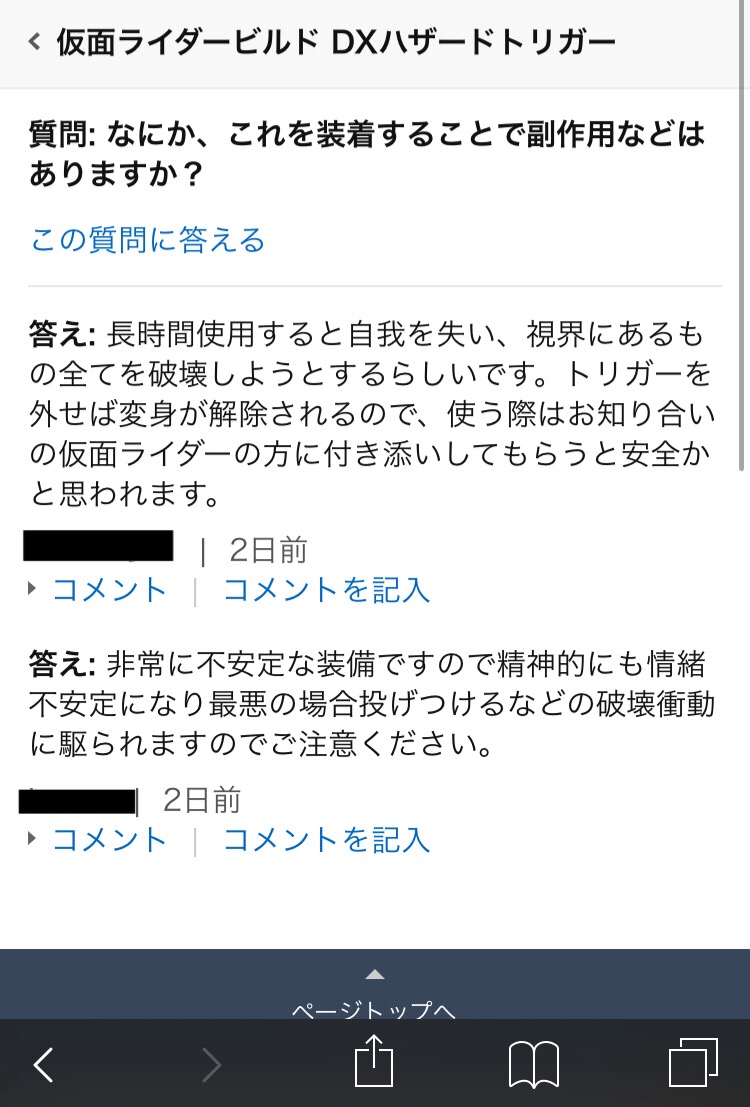Go back to the 仮面ライダービルド DXハザードトリガー page
The height and width of the screenshot is (1107, 750).
click(x=36, y=43)
